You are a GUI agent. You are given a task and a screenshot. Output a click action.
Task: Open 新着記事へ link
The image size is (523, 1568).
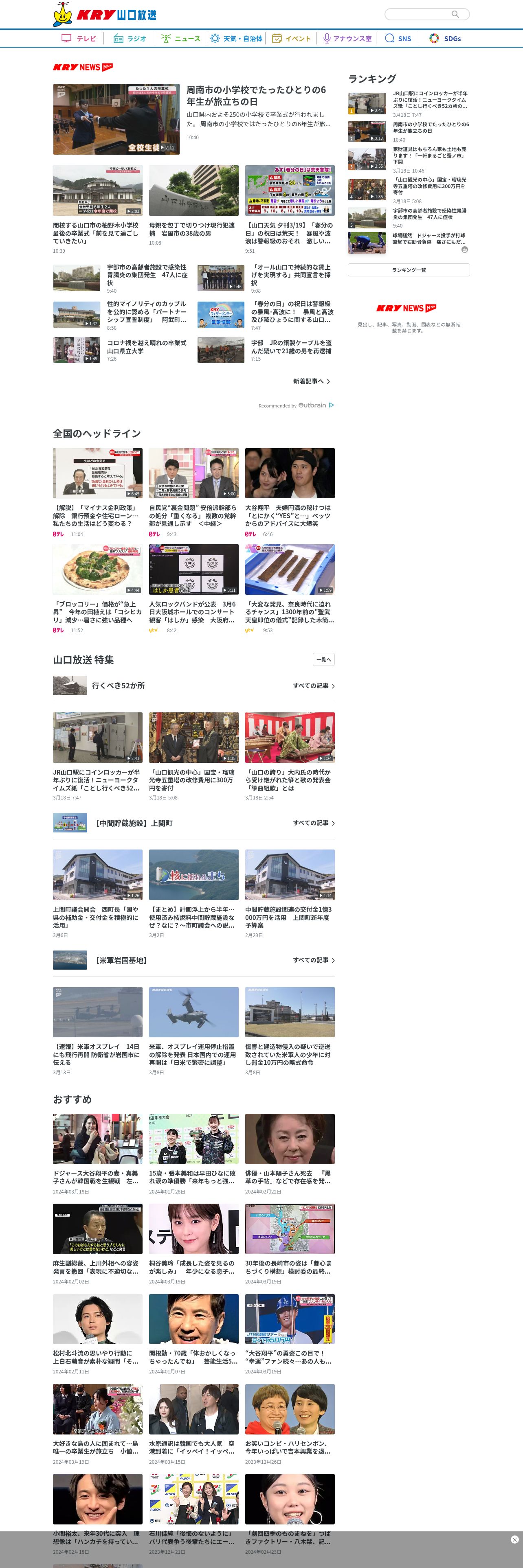tap(311, 382)
